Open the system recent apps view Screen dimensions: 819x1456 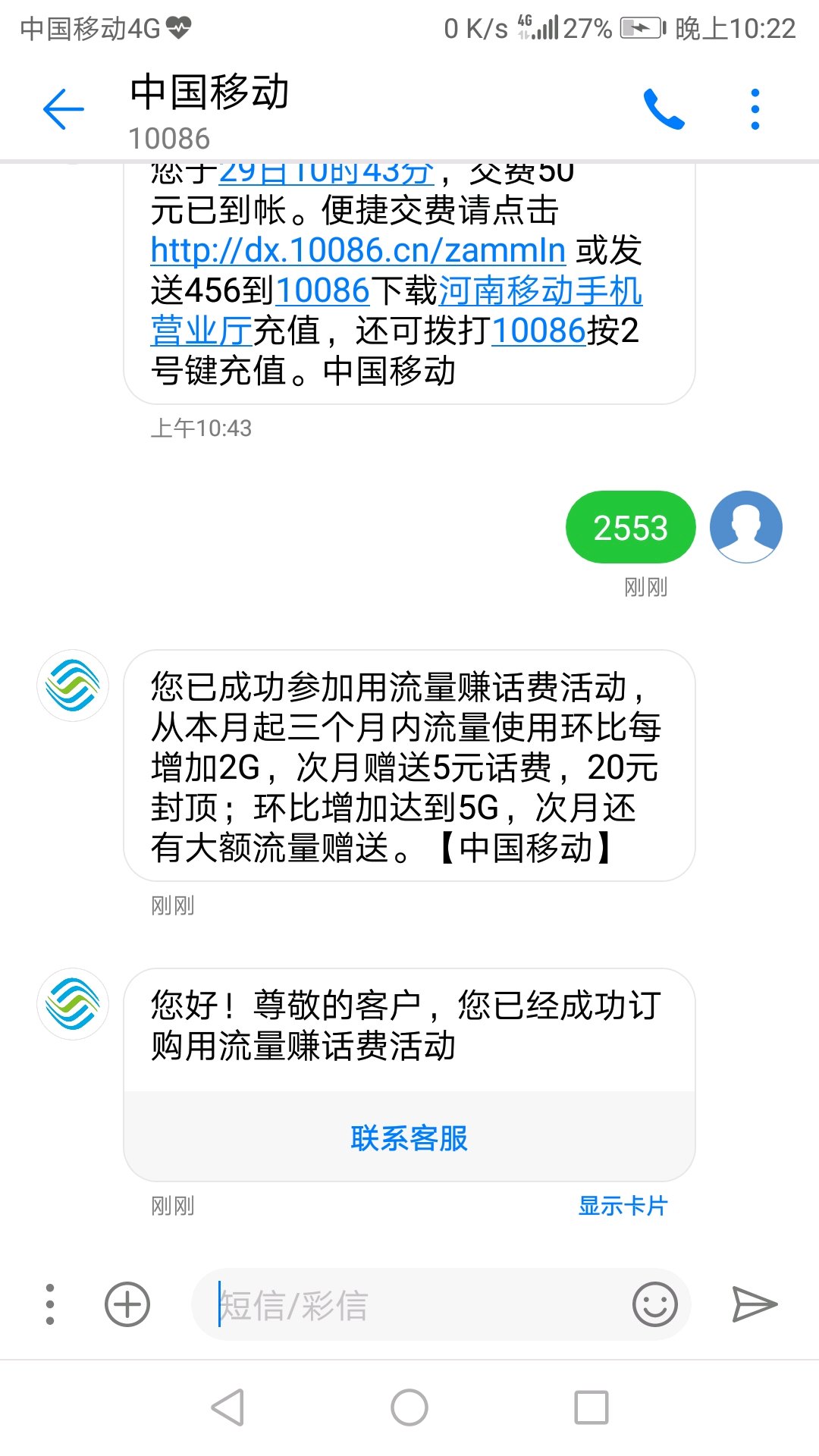coord(591,1407)
